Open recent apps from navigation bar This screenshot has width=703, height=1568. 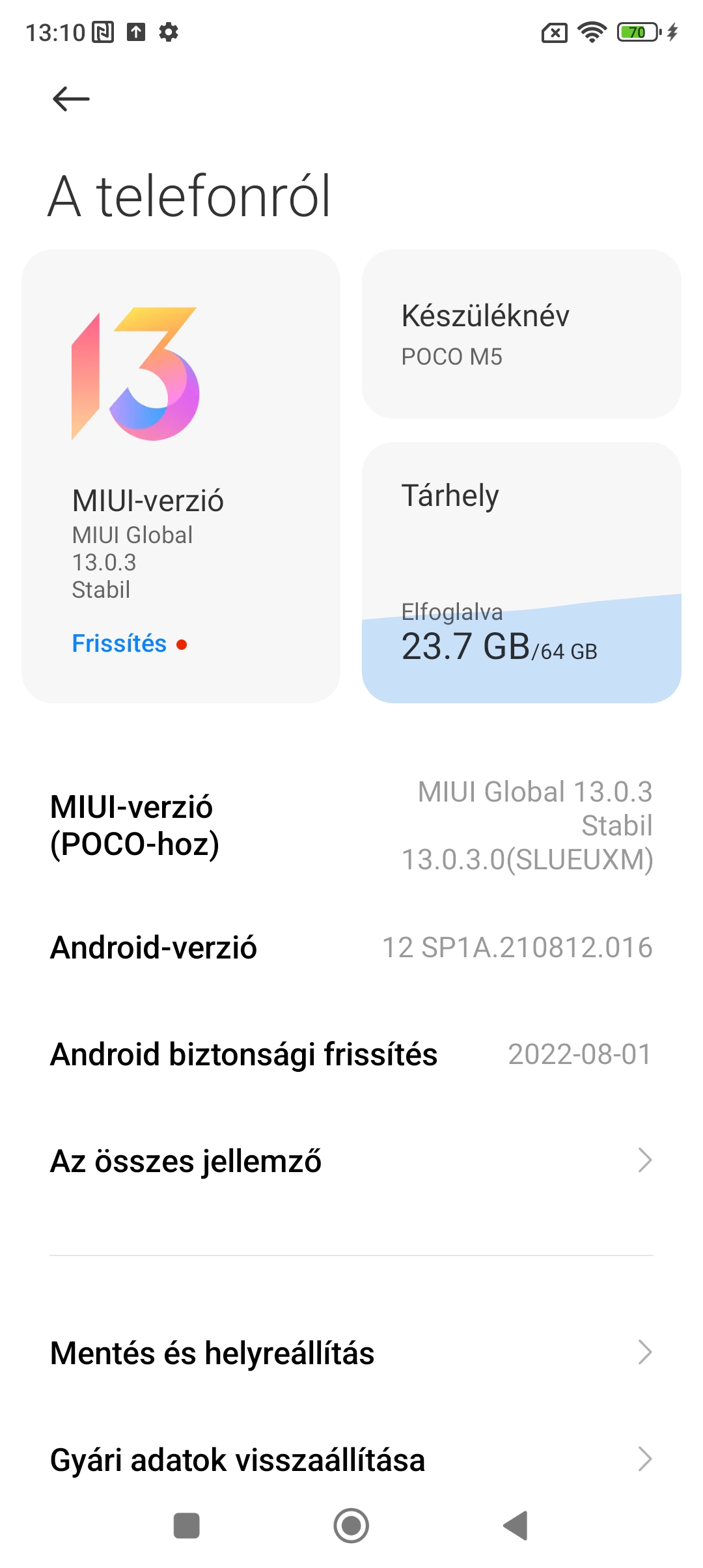pyautogui.click(x=187, y=1526)
